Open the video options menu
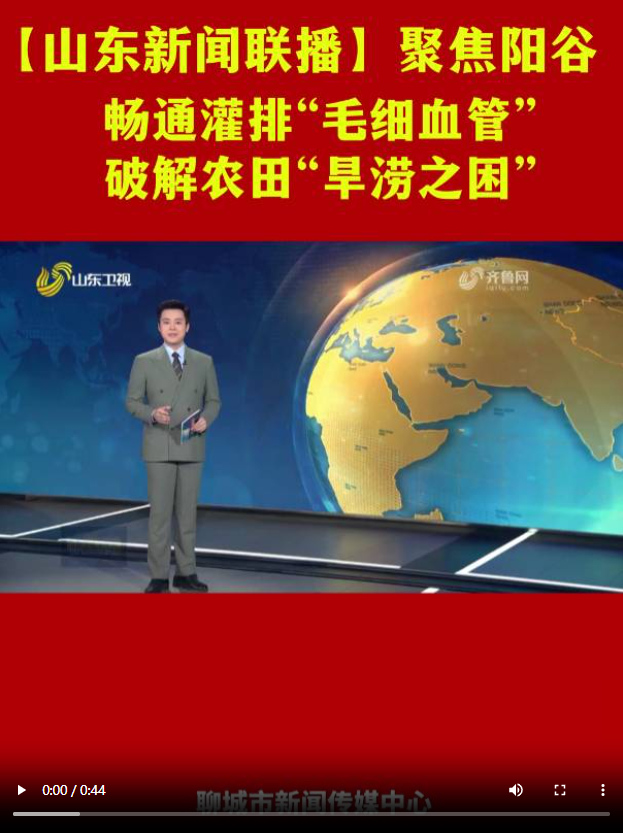This screenshot has height=833, width=623. pyautogui.click(x=602, y=790)
